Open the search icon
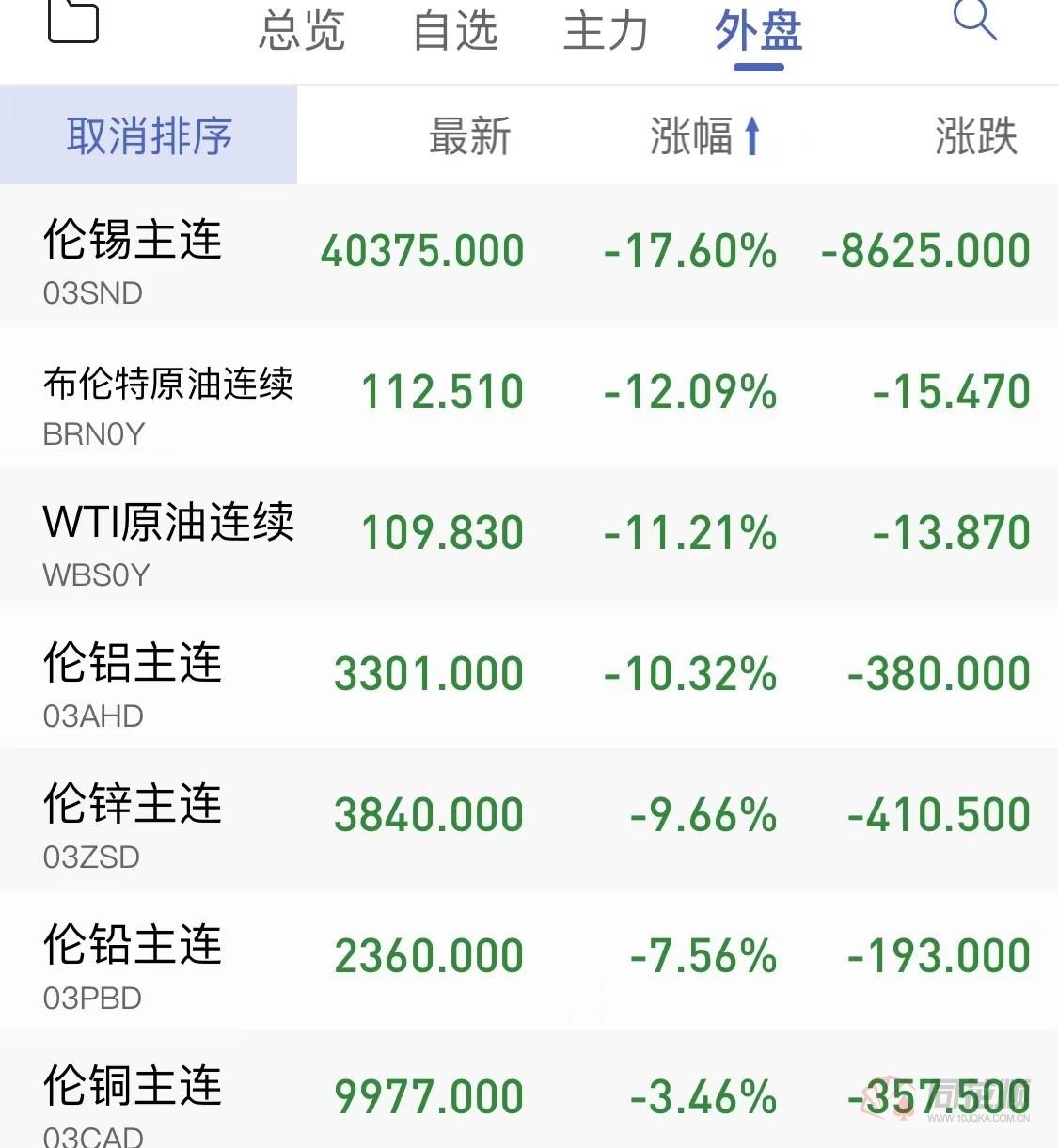1058x1148 pixels. click(x=973, y=24)
